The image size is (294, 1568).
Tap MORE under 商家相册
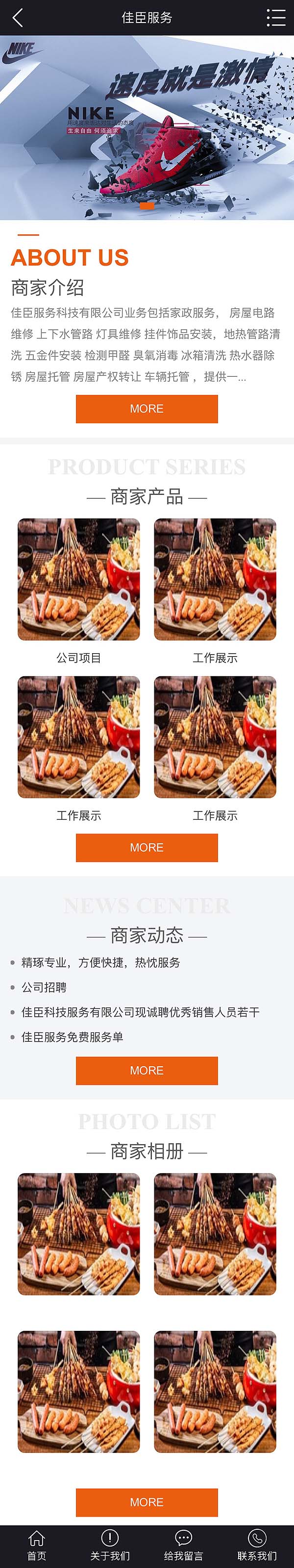coord(147,1502)
